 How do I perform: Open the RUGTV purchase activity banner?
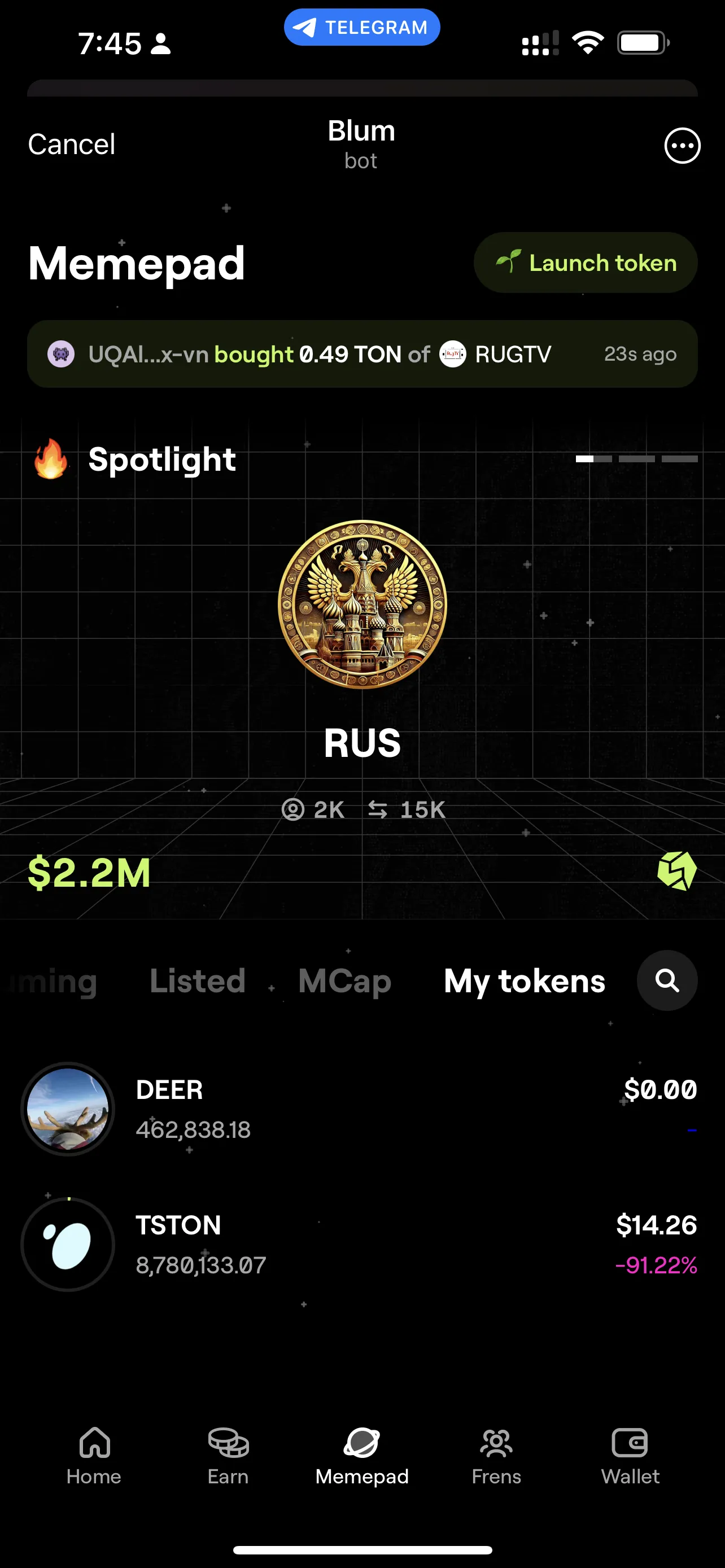click(x=362, y=354)
